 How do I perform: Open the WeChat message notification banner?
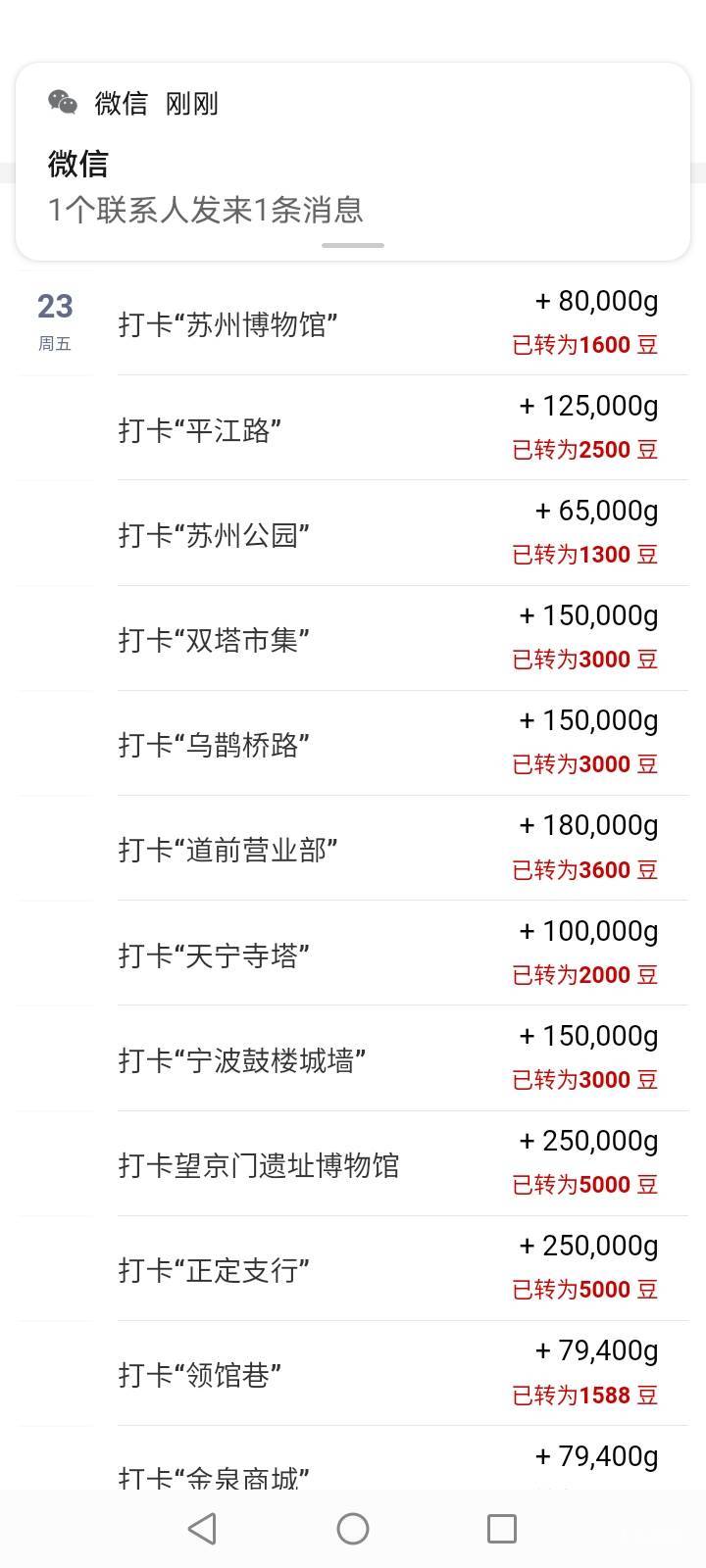[x=353, y=162]
